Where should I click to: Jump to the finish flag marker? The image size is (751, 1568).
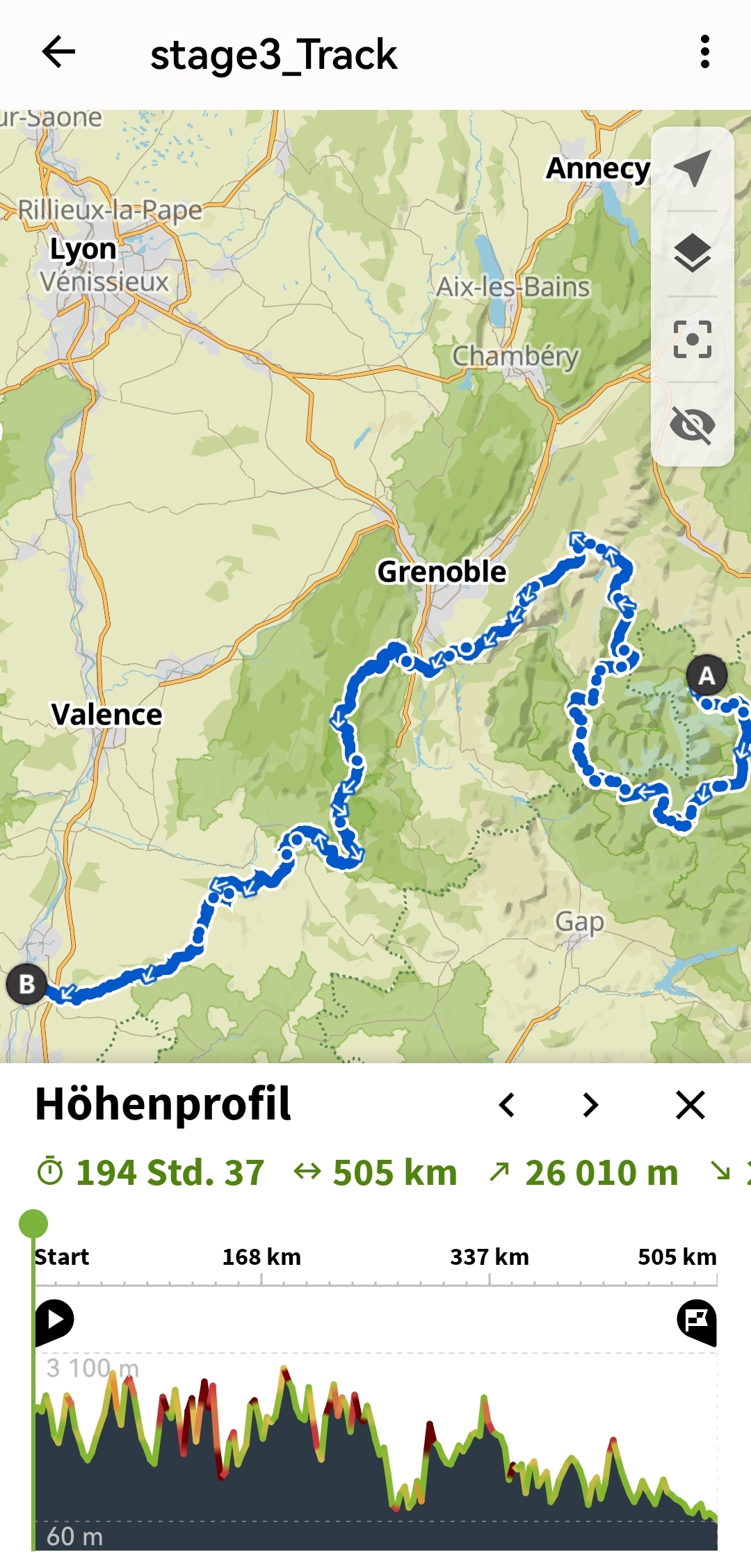697,1322
